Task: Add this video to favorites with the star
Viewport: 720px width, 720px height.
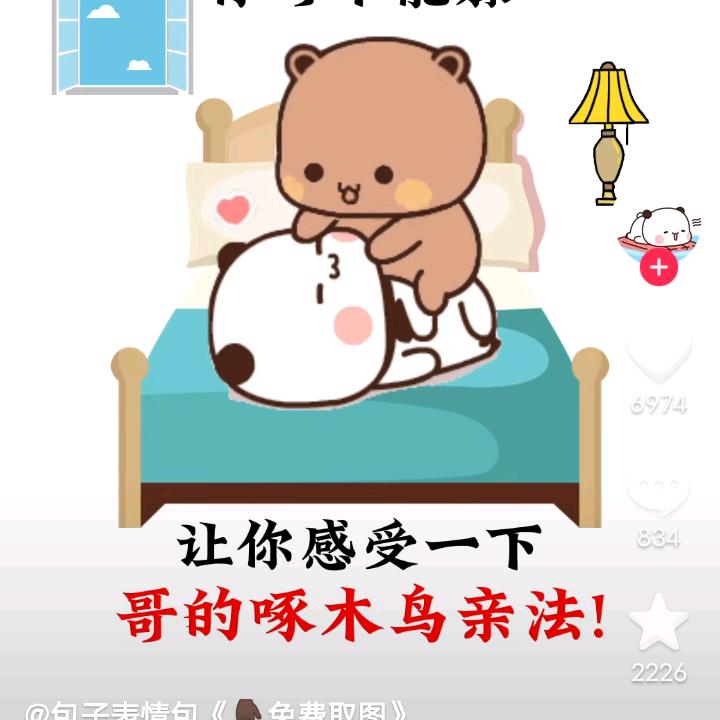Action: 659,623
